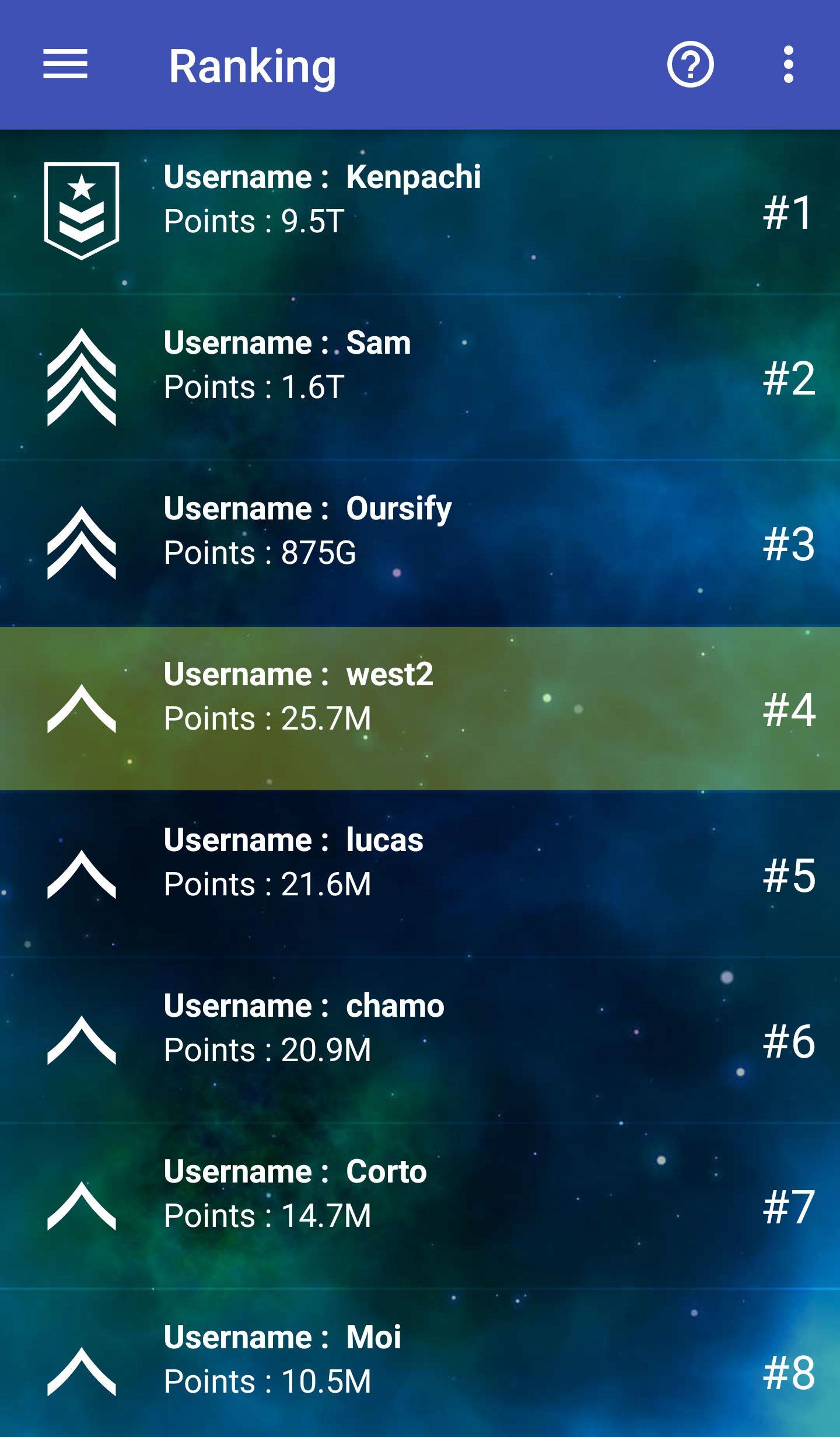Tap the highlighted west2 ranking row
Viewport: 840px width, 1437px height.
(x=420, y=709)
